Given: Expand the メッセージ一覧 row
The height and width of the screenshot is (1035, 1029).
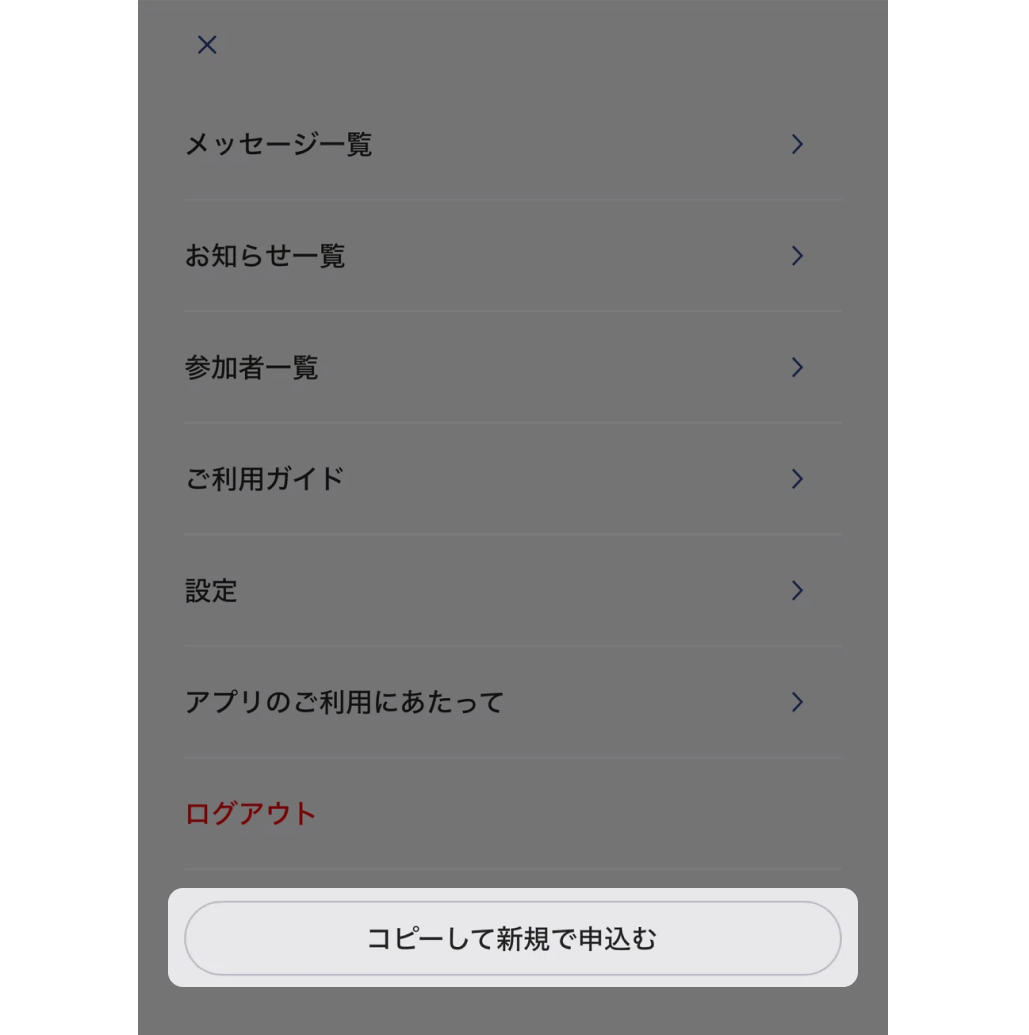Looking at the screenshot, I should (400, 144).
